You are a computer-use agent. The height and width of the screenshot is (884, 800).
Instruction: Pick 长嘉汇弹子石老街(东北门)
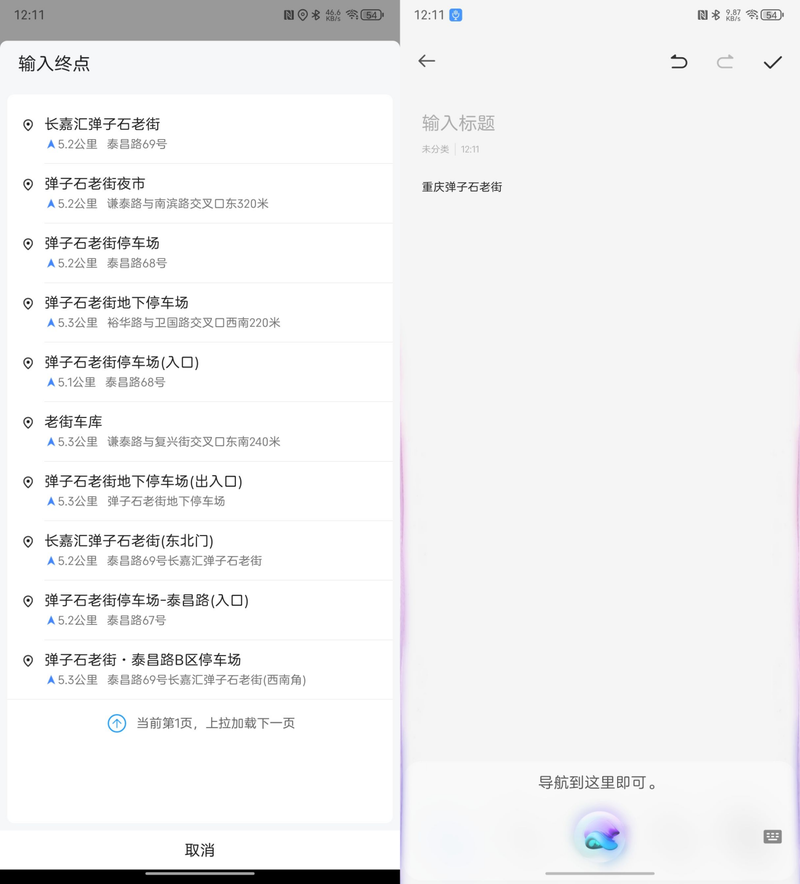coord(200,550)
